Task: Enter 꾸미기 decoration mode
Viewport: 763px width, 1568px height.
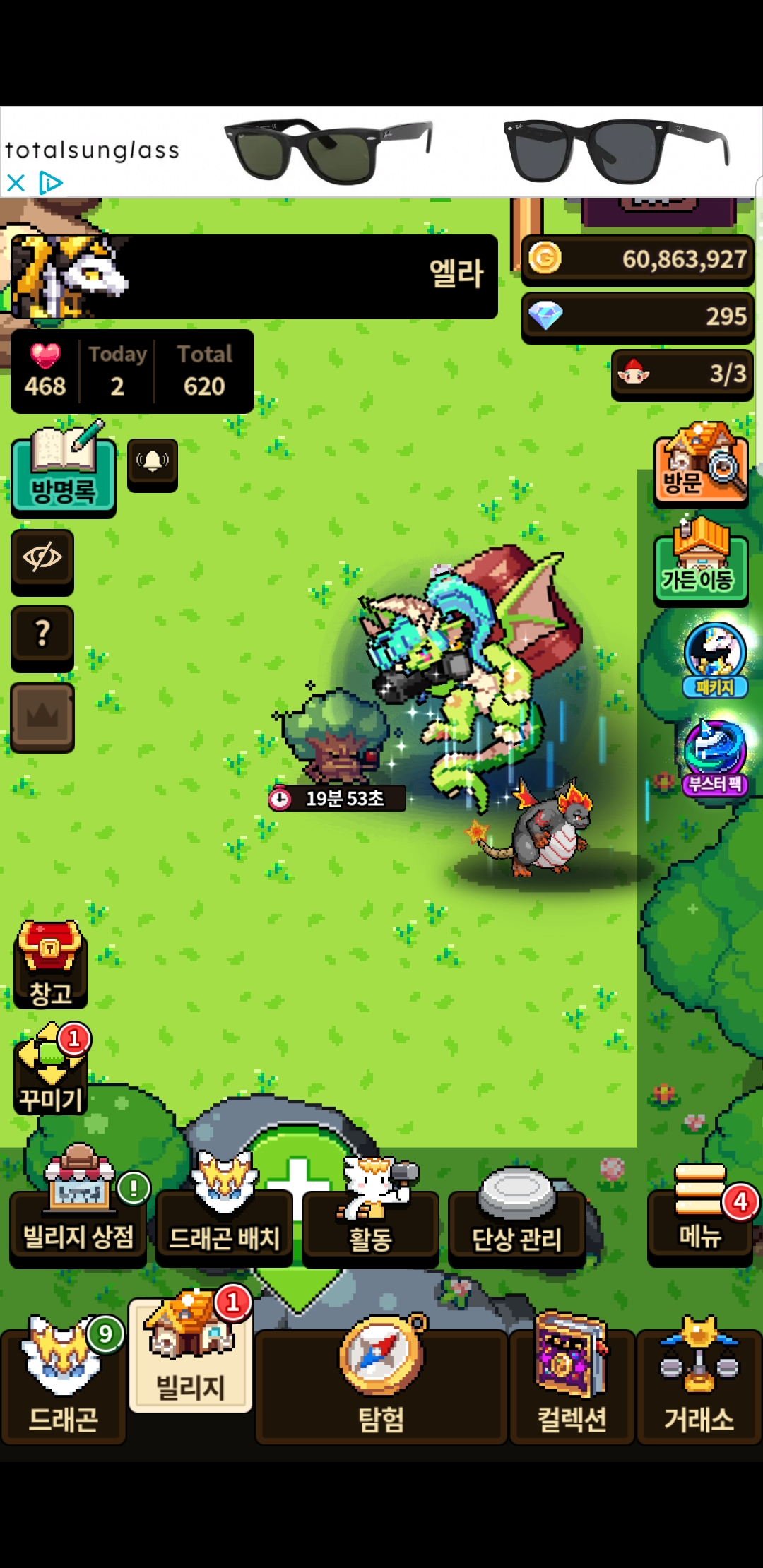Action: (50, 1070)
